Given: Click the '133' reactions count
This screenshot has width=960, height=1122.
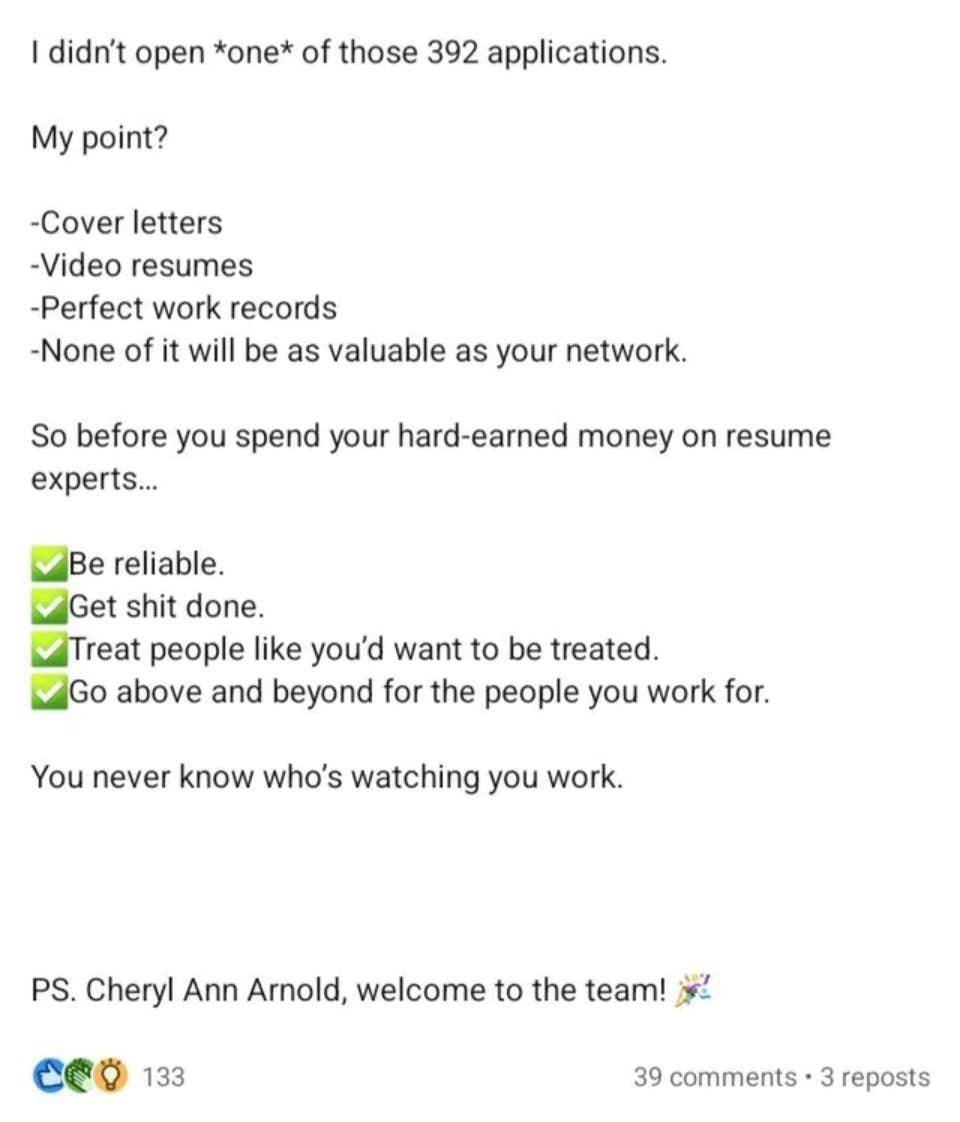Looking at the screenshot, I should [x=165, y=1077].
